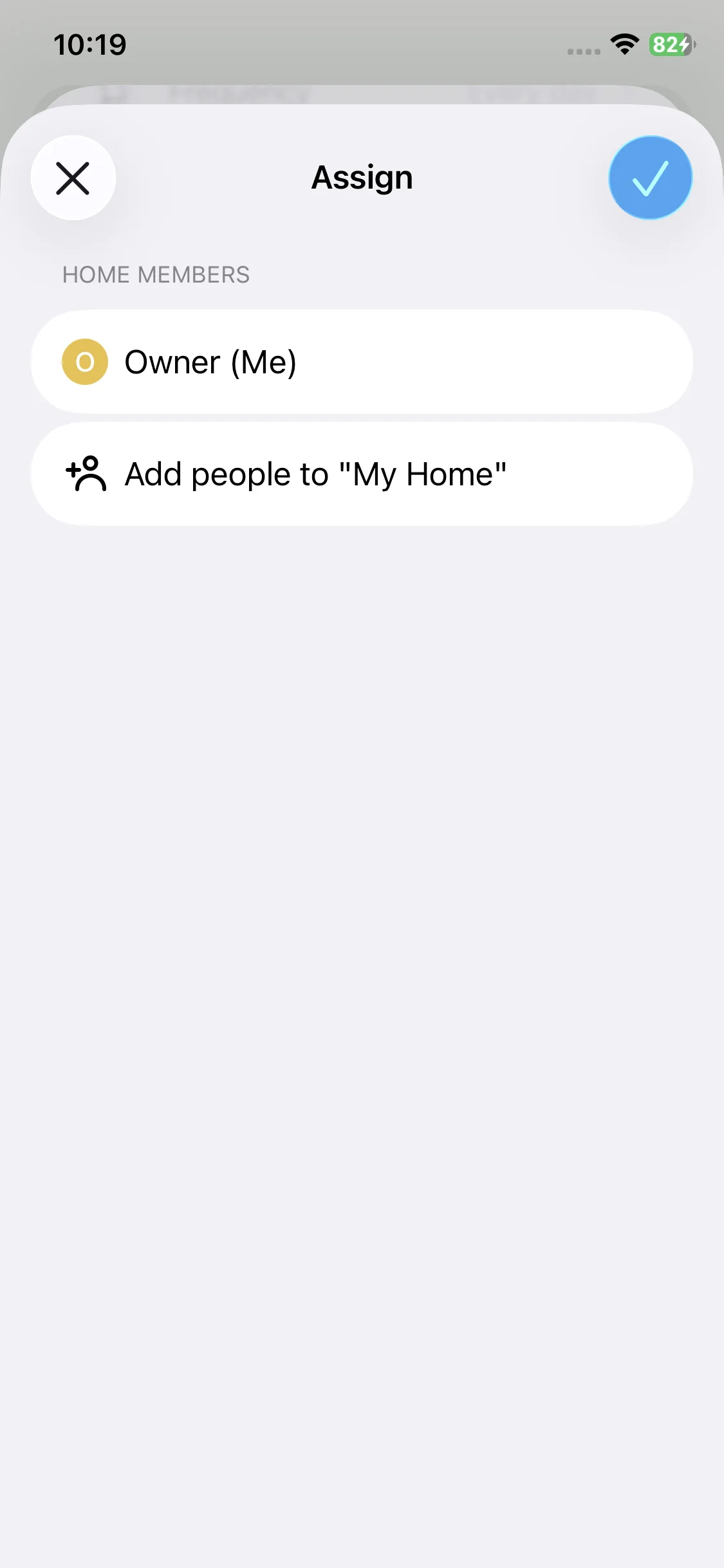Select Owner (Me) as assignee

click(362, 362)
